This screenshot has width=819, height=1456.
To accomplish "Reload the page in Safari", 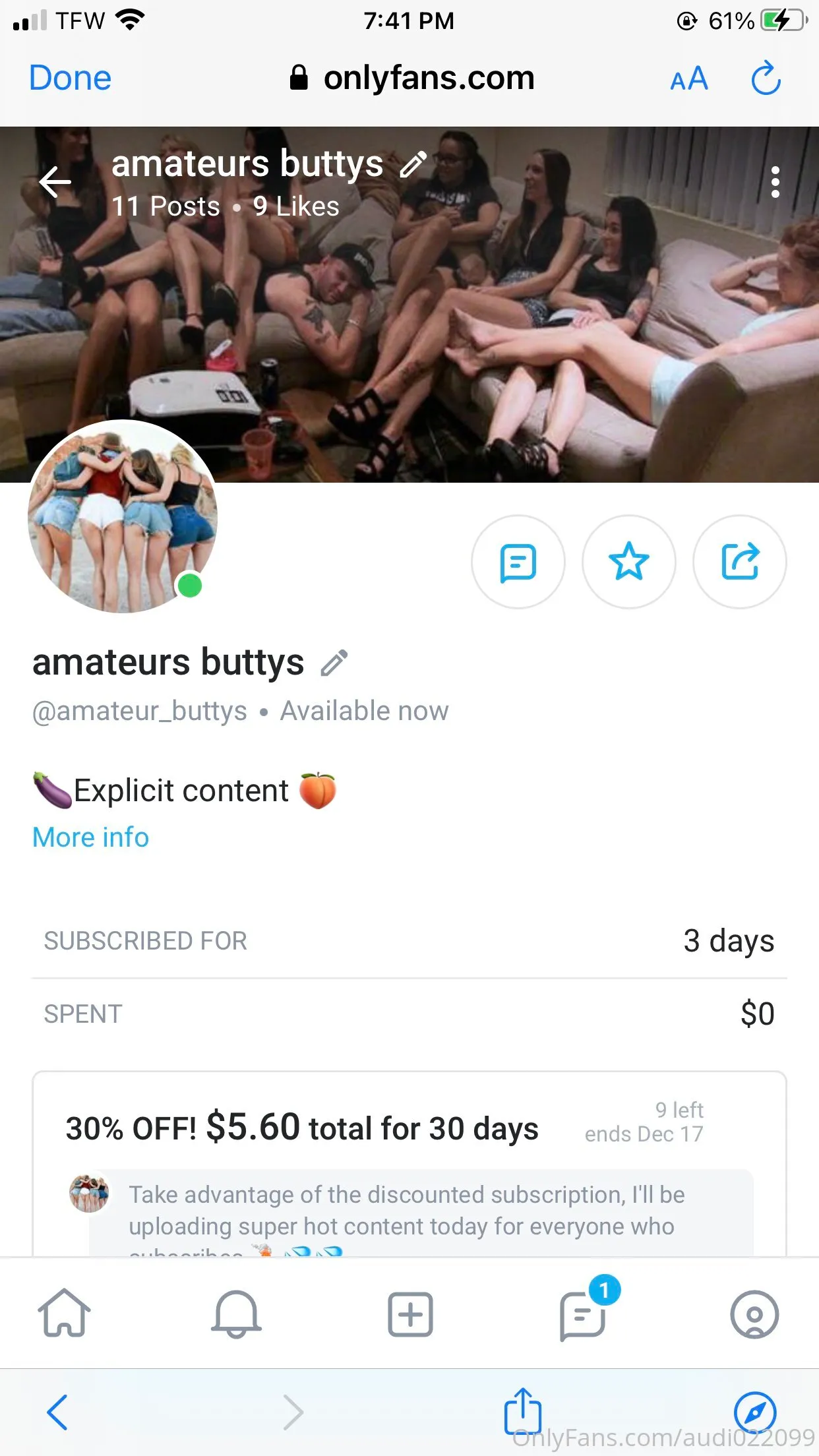I will pos(766,78).
